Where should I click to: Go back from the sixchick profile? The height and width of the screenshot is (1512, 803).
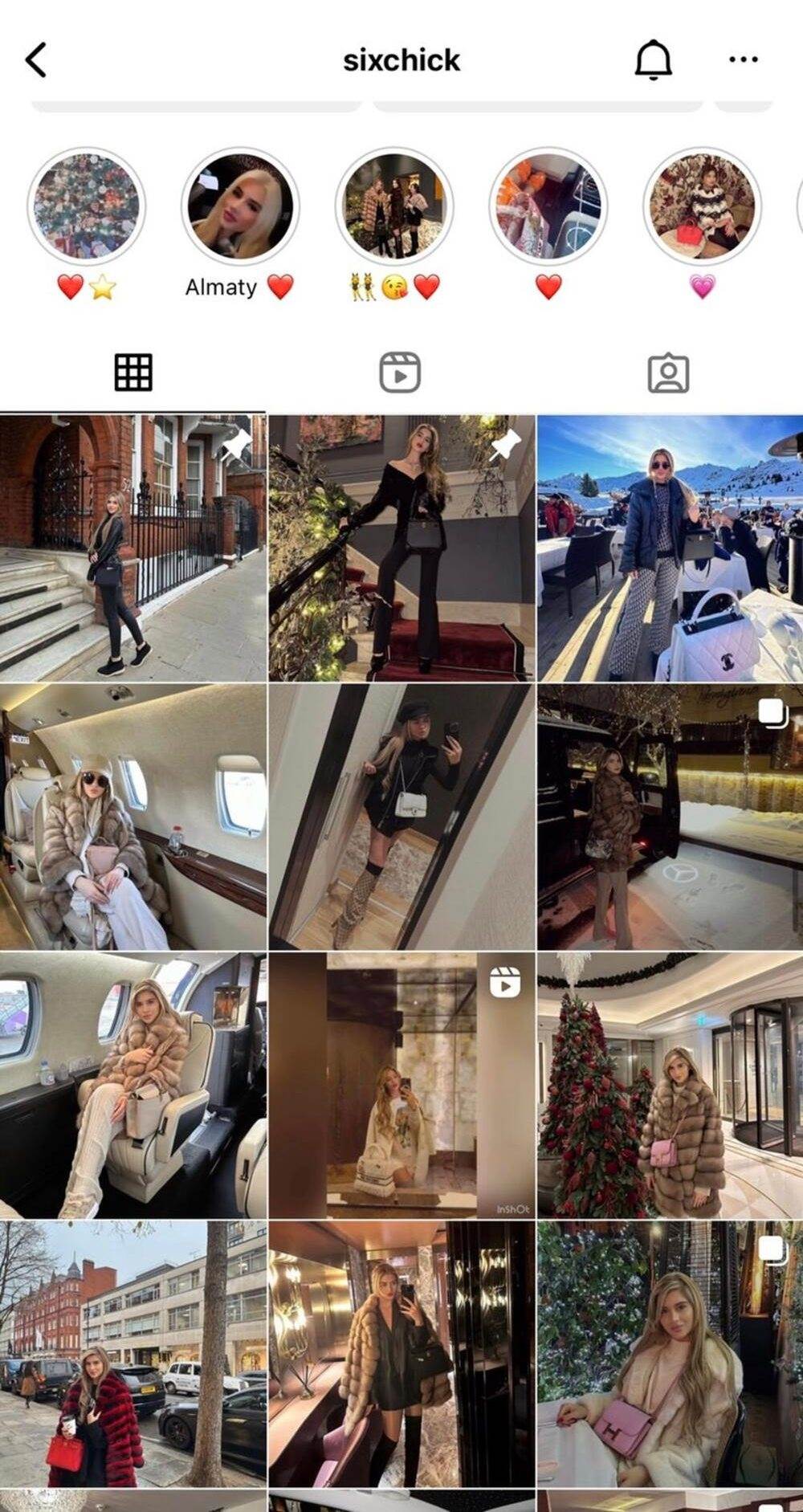coord(36,60)
